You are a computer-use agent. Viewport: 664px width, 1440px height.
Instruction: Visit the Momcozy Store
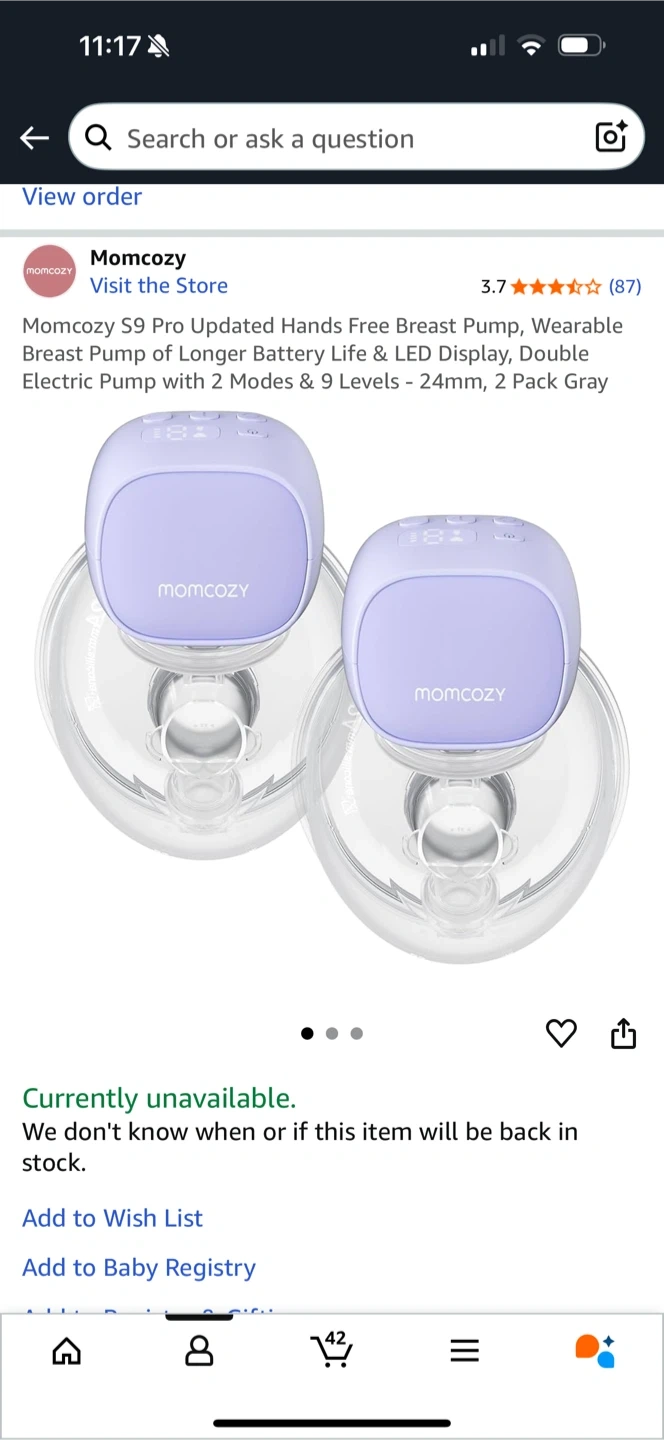pyautogui.click(x=159, y=285)
